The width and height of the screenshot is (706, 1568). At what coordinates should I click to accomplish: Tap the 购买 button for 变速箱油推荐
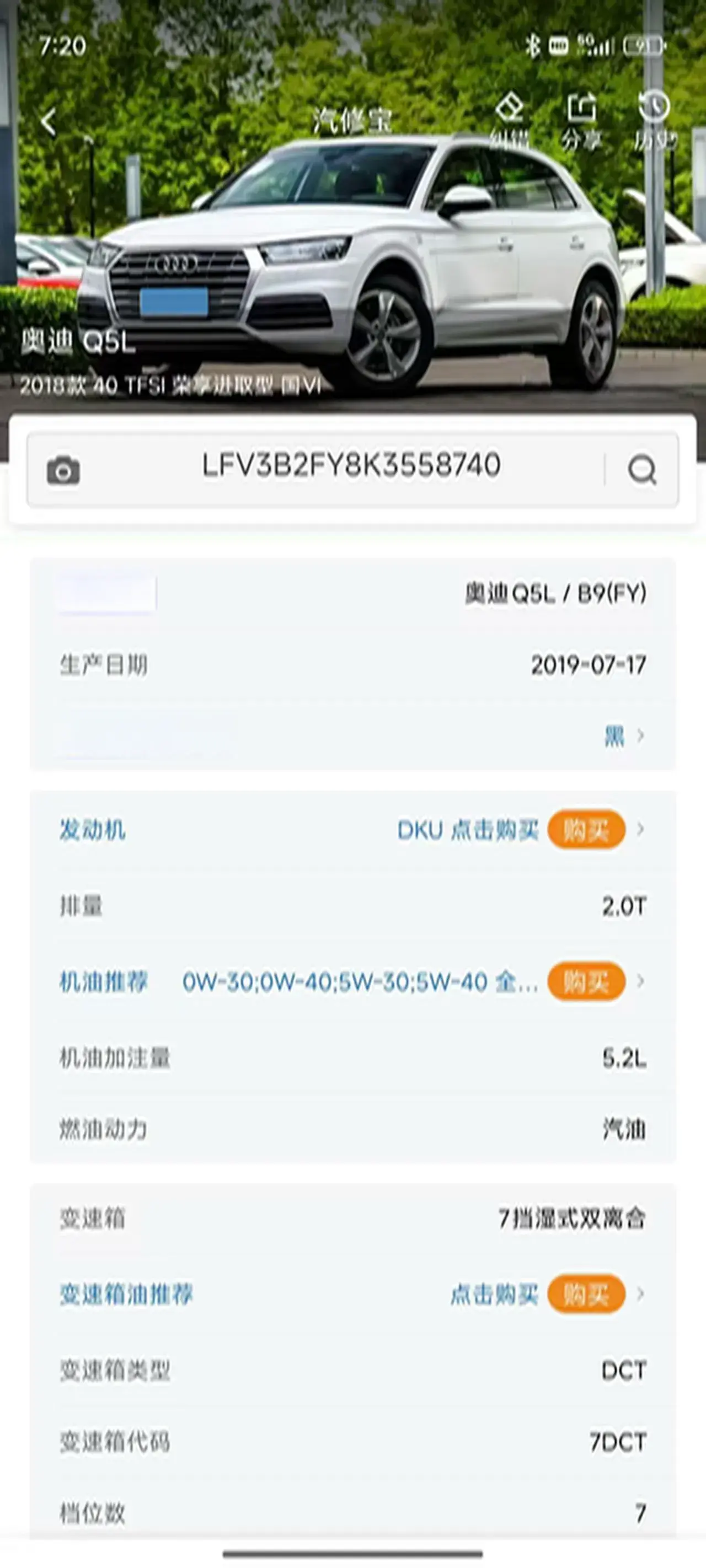[x=586, y=1294]
